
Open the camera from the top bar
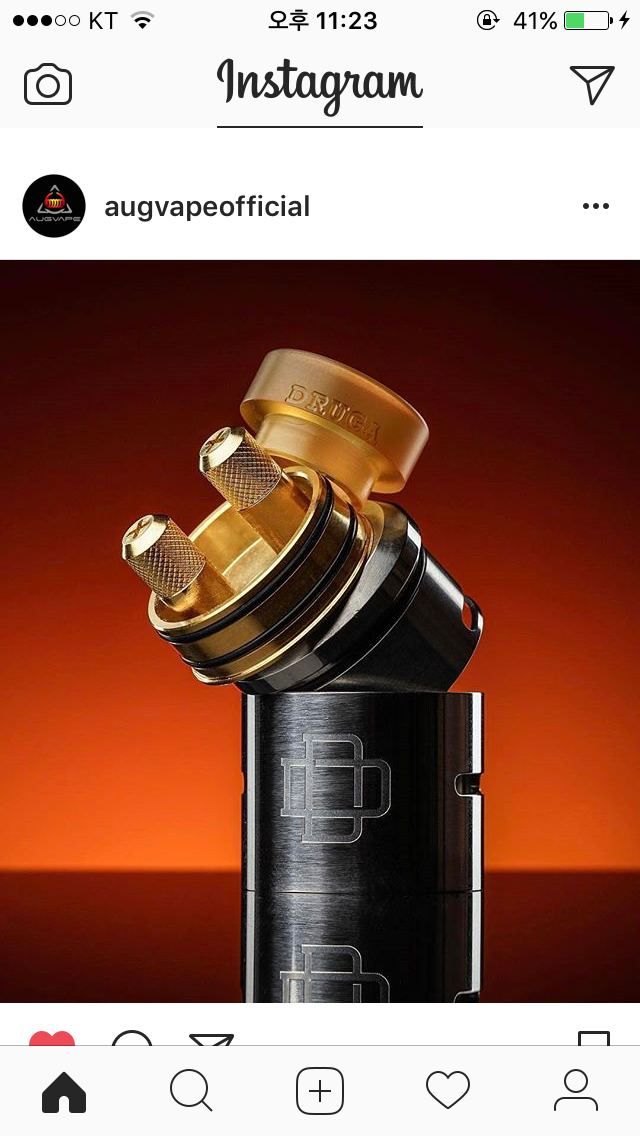pyautogui.click(x=48, y=84)
